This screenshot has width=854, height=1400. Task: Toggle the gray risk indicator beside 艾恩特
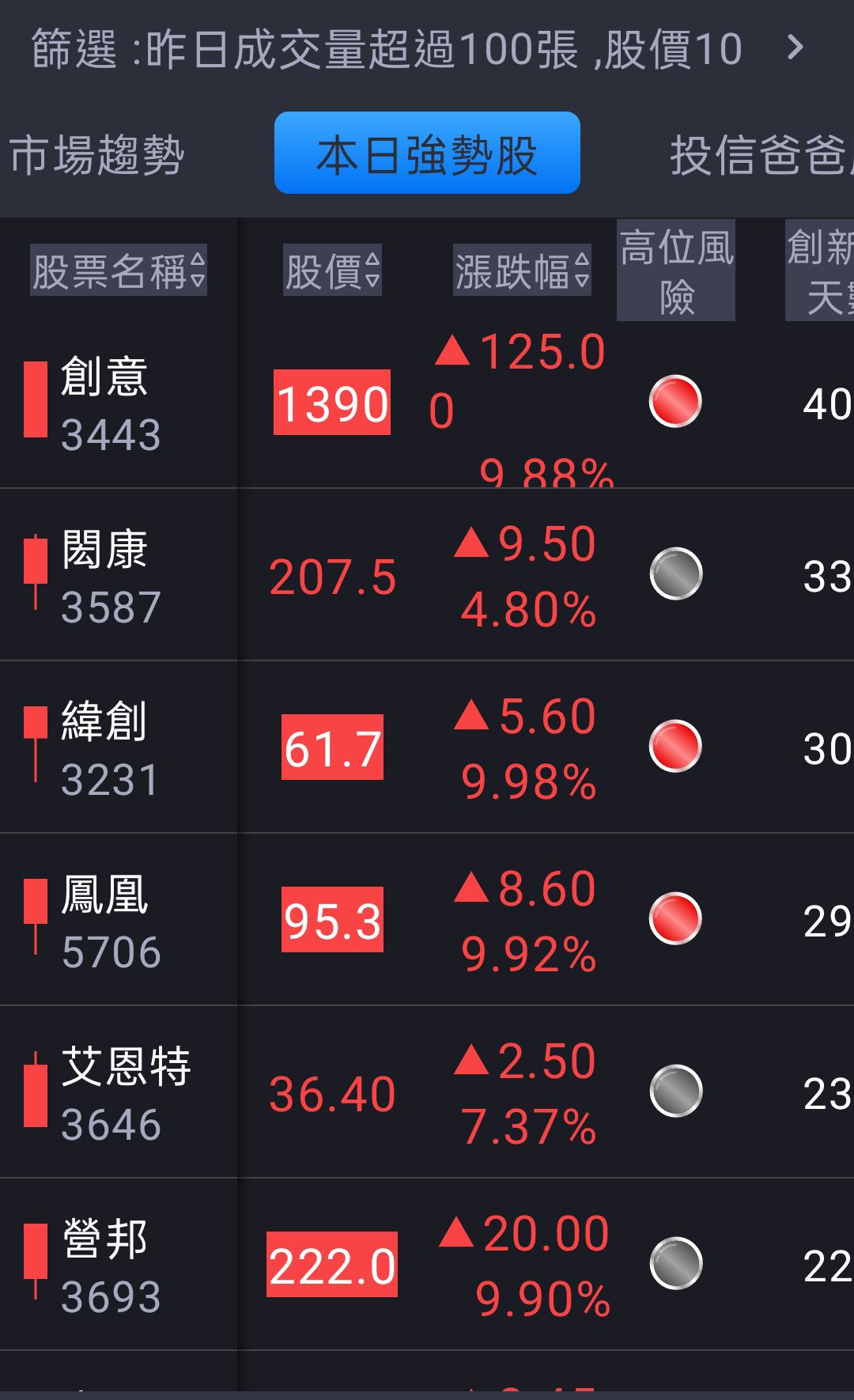tap(676, 1090)
